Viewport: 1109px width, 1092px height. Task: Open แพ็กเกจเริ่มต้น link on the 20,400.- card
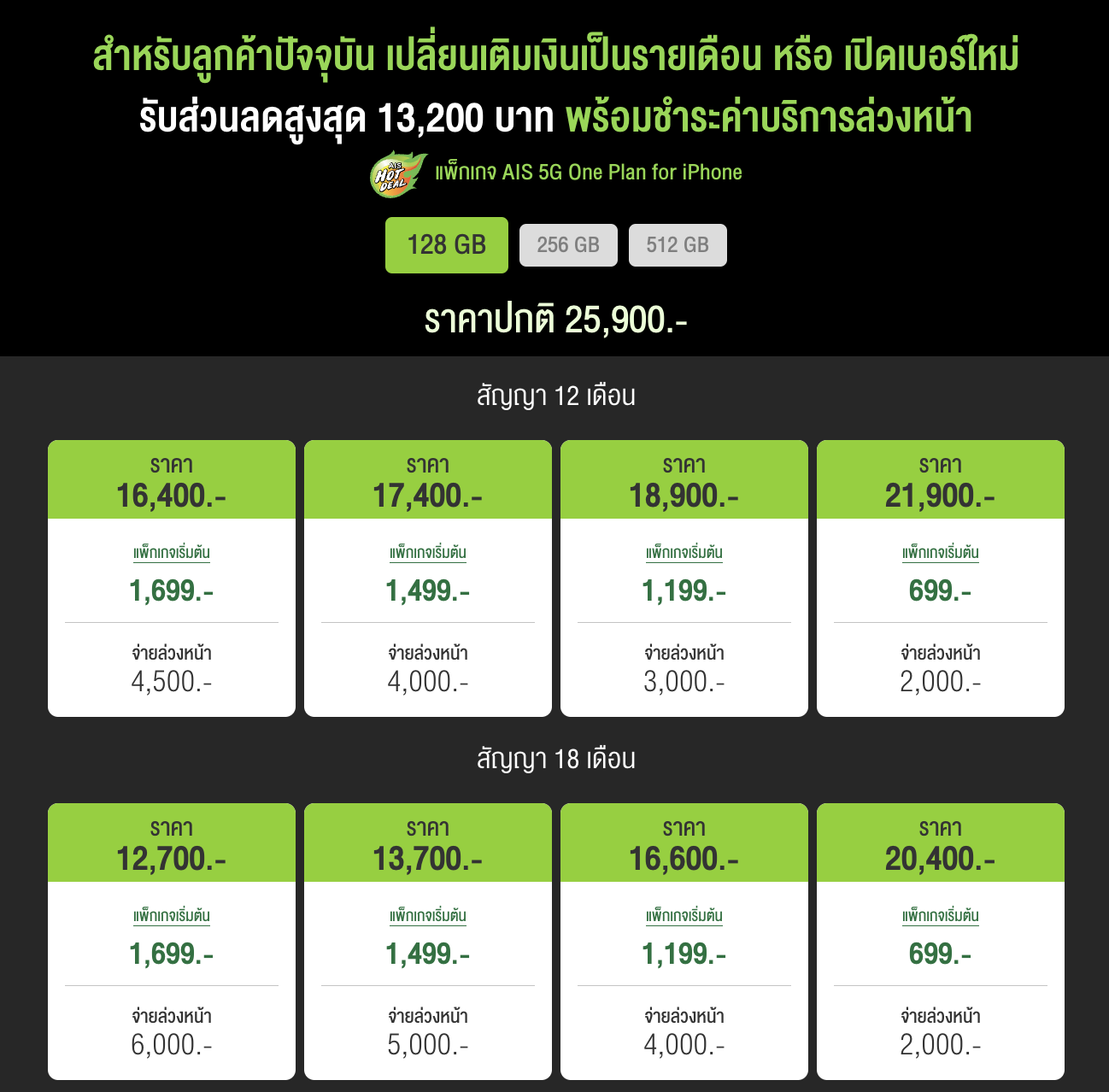(x=941, y=916)
